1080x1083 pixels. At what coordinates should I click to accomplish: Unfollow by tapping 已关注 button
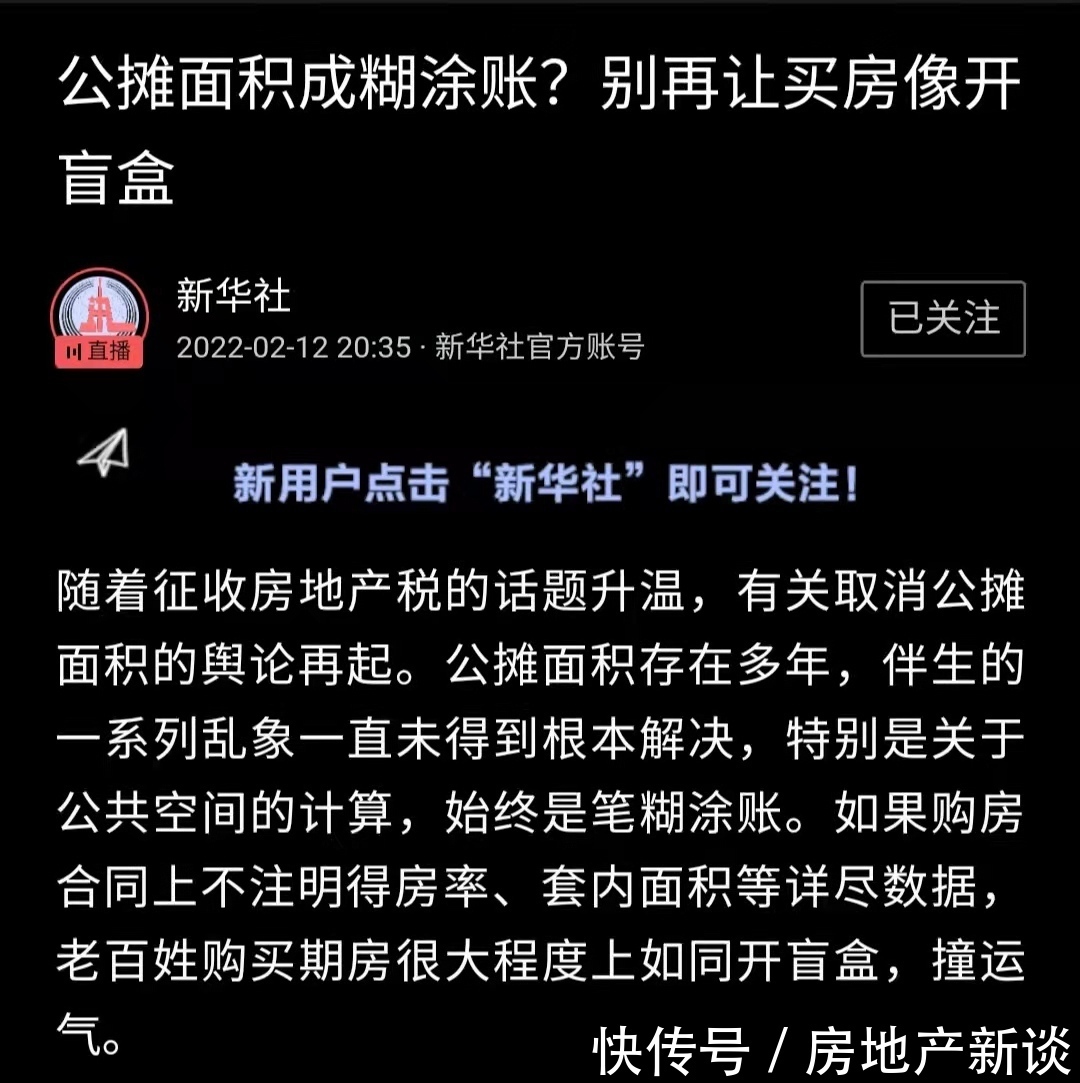[941, 319]
